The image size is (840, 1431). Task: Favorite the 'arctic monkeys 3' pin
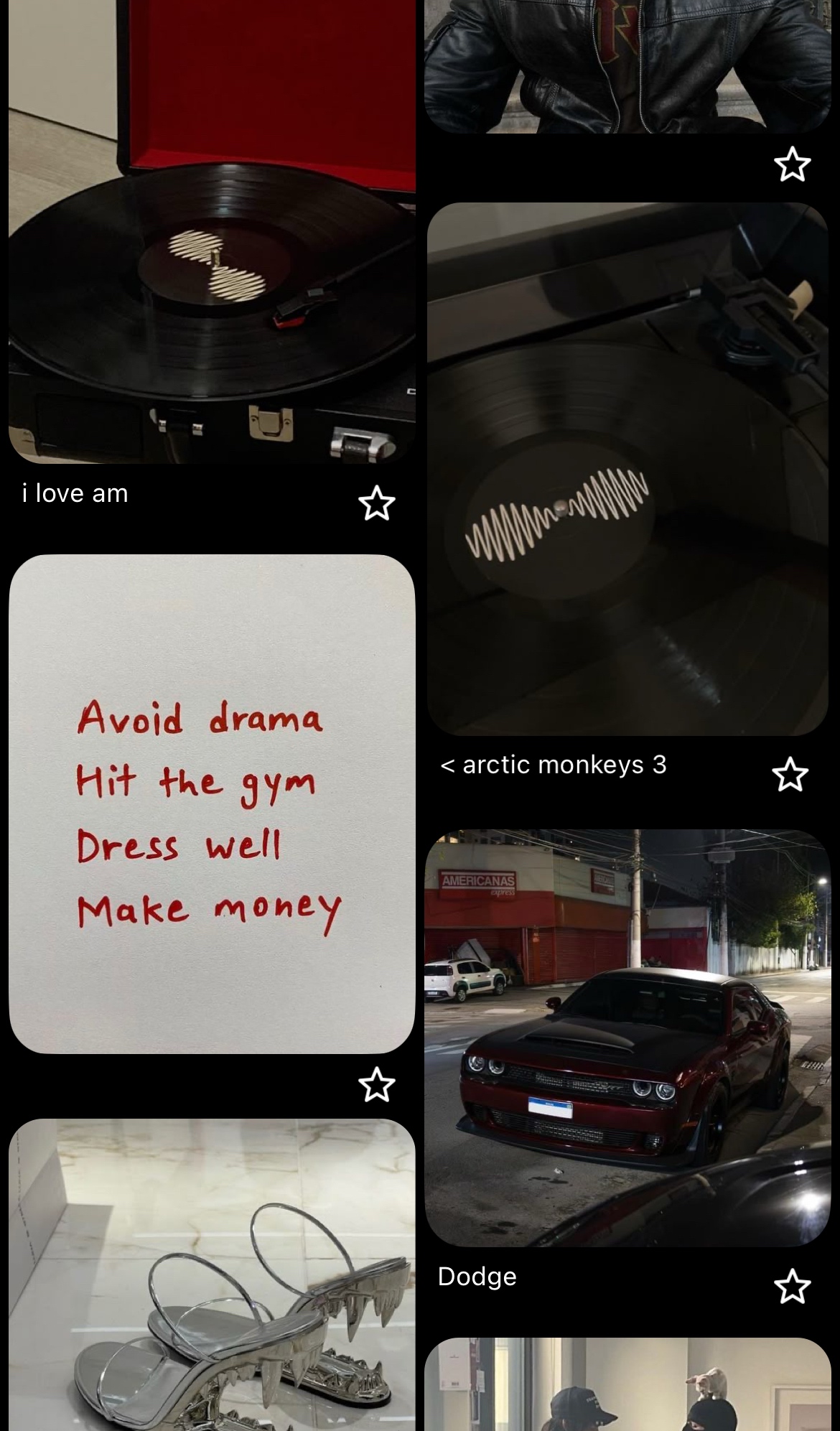click(x=790, y=775)
